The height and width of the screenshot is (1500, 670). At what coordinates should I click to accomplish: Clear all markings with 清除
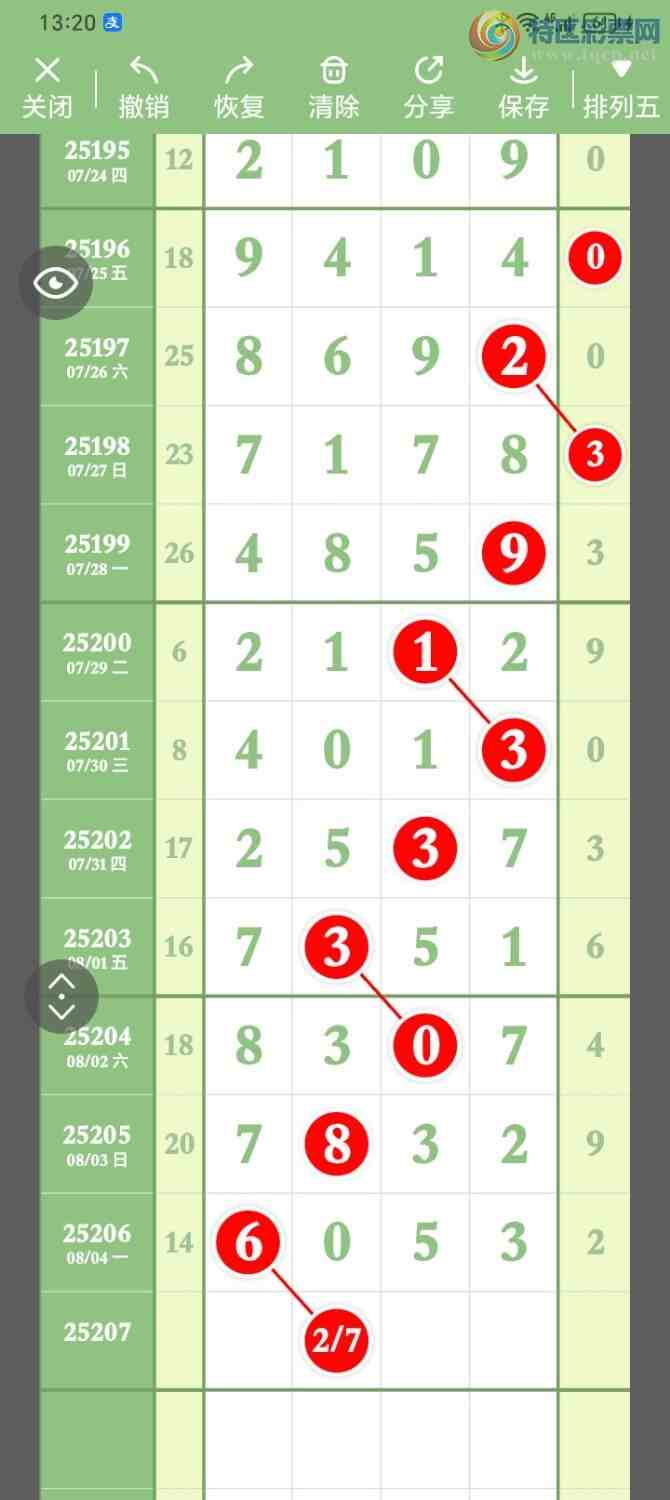pos(333,86)
